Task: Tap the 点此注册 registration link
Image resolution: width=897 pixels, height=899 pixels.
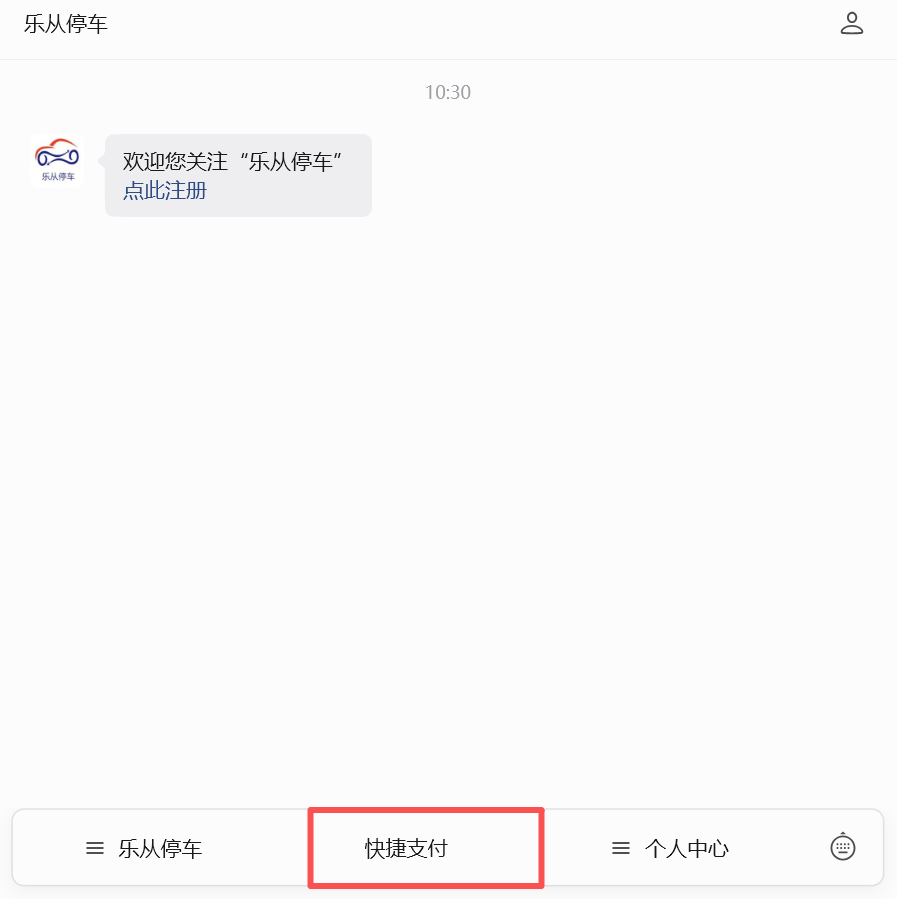Action: point(165,191)
